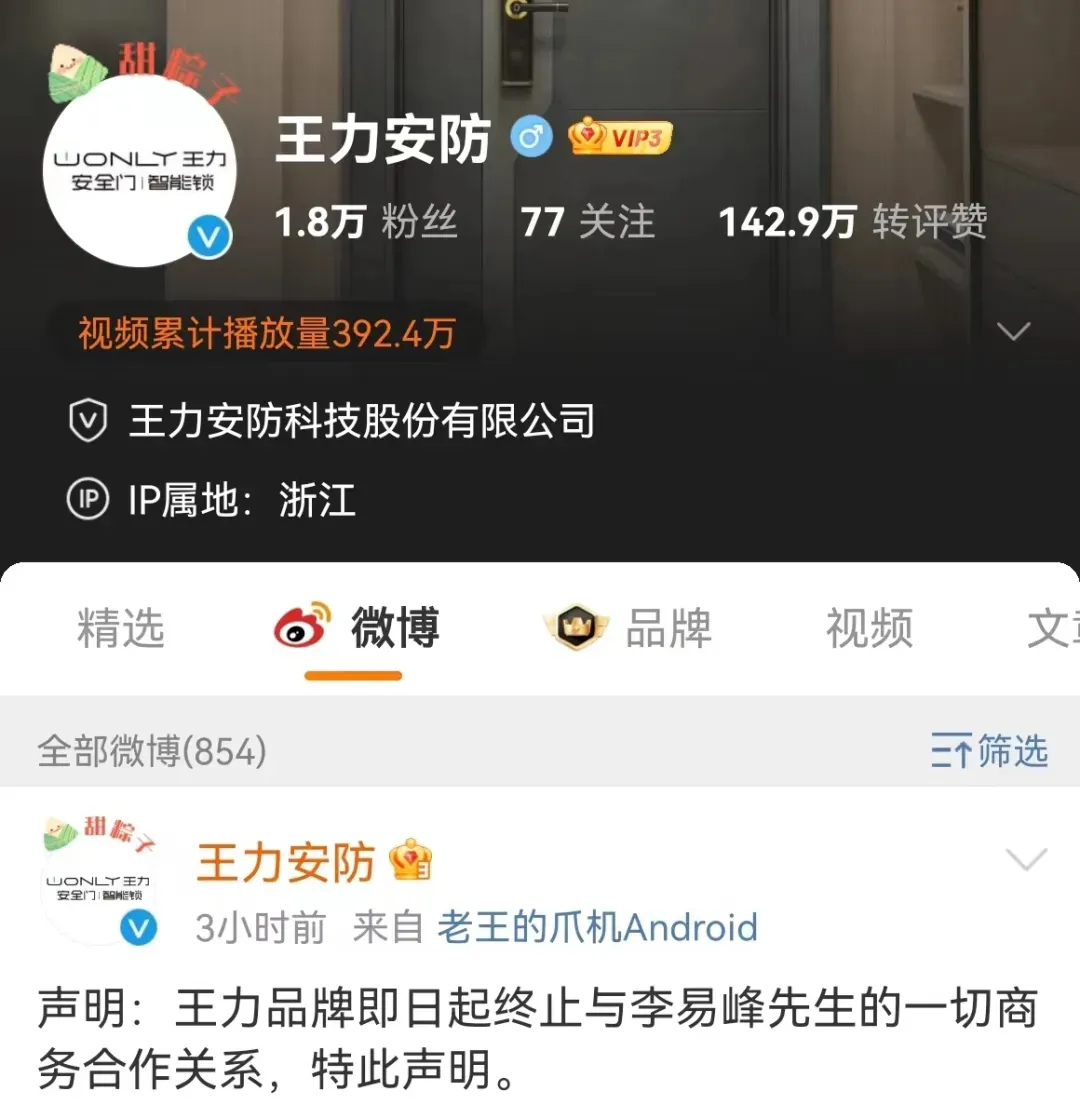Open the 王力安防 profile avatar
This screenshot has width=1080, height=1118.
click(138, 170)
